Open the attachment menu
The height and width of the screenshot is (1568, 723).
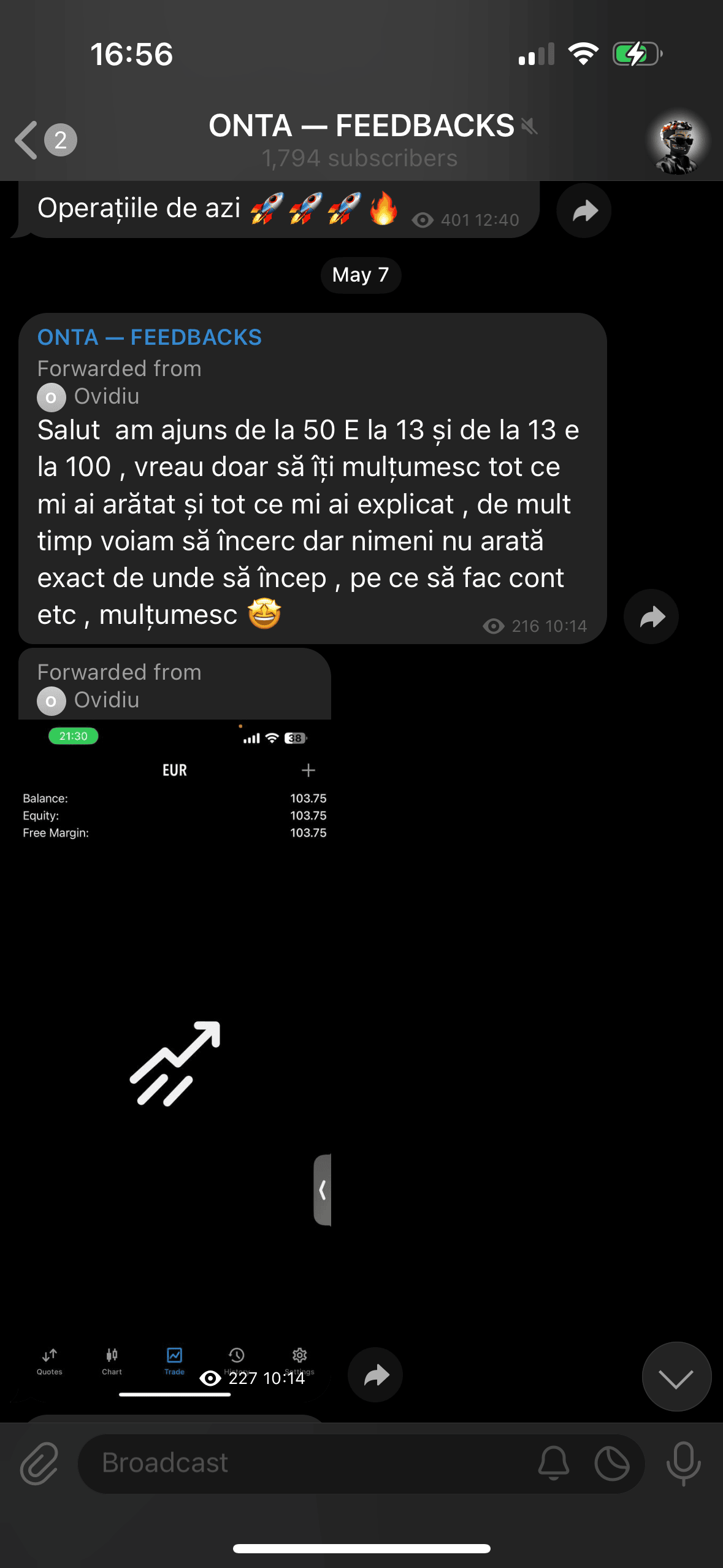39,1464
